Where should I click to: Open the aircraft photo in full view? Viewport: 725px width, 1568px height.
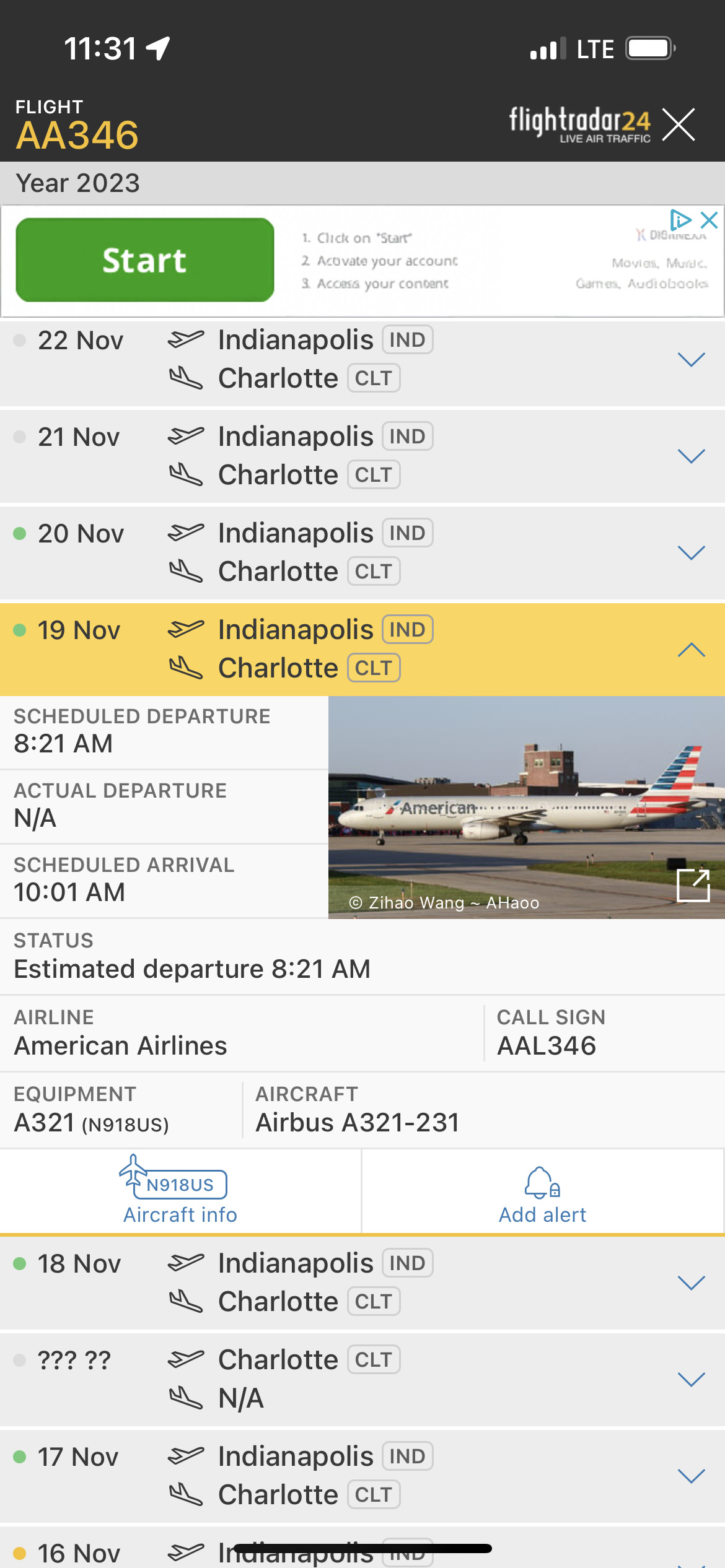tap(693, 886)
